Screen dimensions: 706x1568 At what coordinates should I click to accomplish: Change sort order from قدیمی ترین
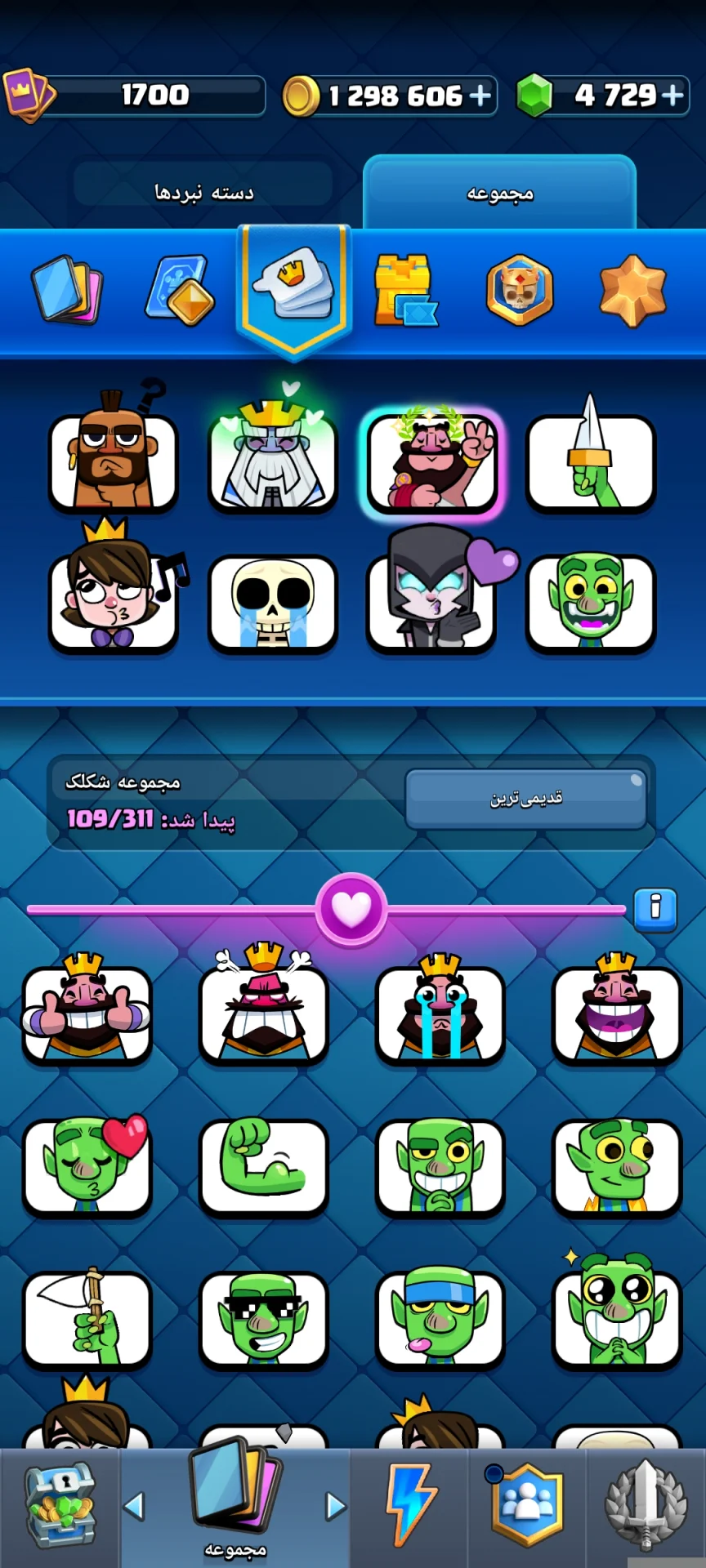point(525,798)
